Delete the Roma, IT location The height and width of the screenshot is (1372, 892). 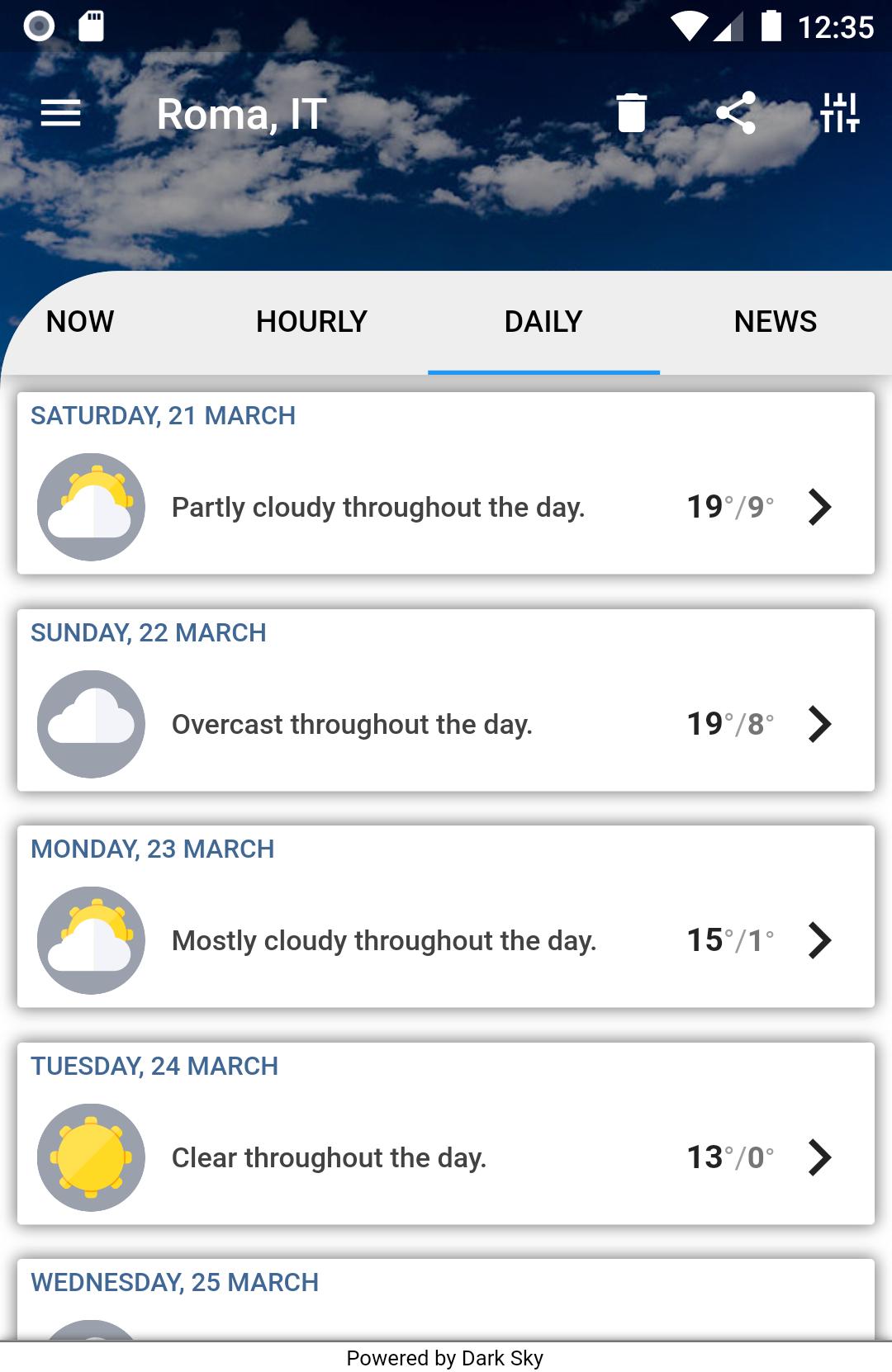631,113
